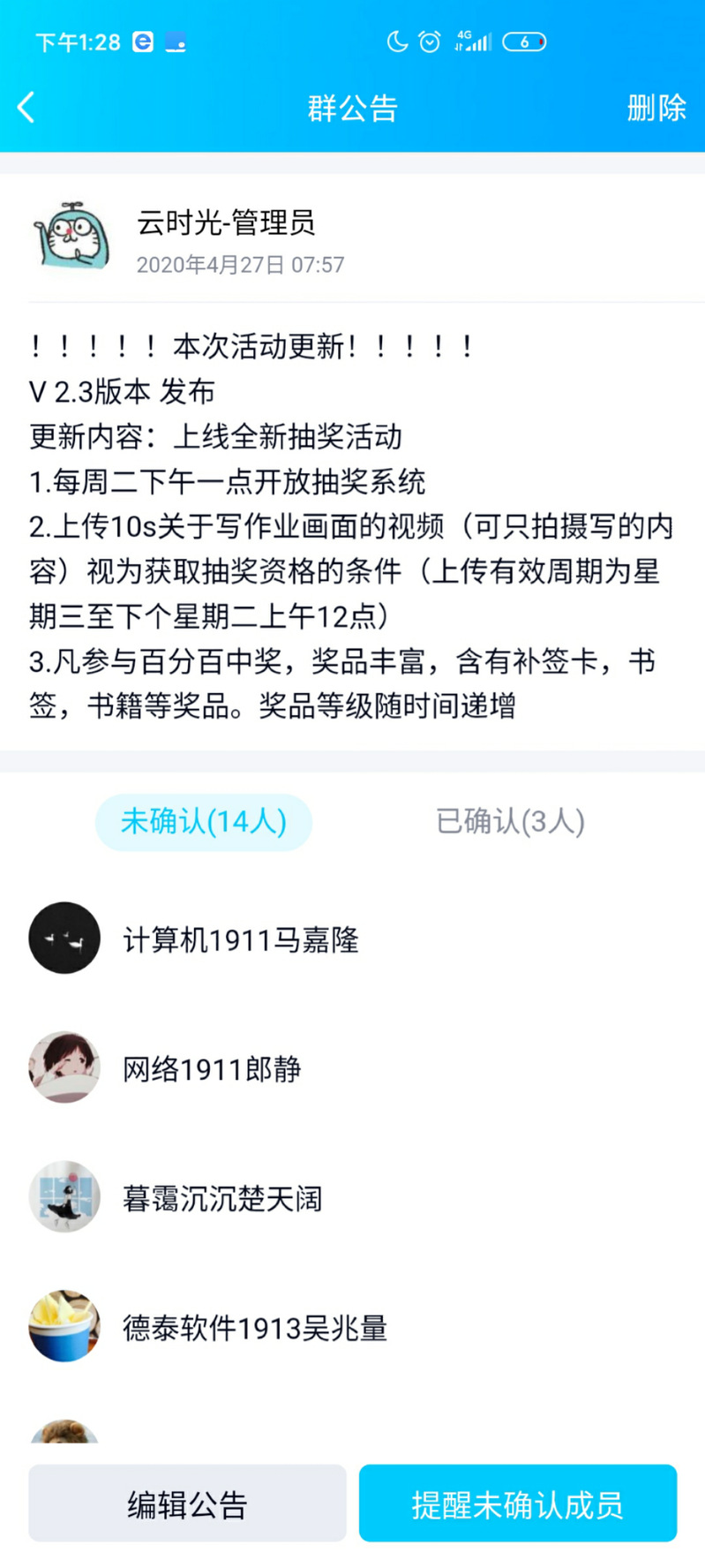
Task: Switch to the 已确认(3人) tab
Action: pos(510,822)
